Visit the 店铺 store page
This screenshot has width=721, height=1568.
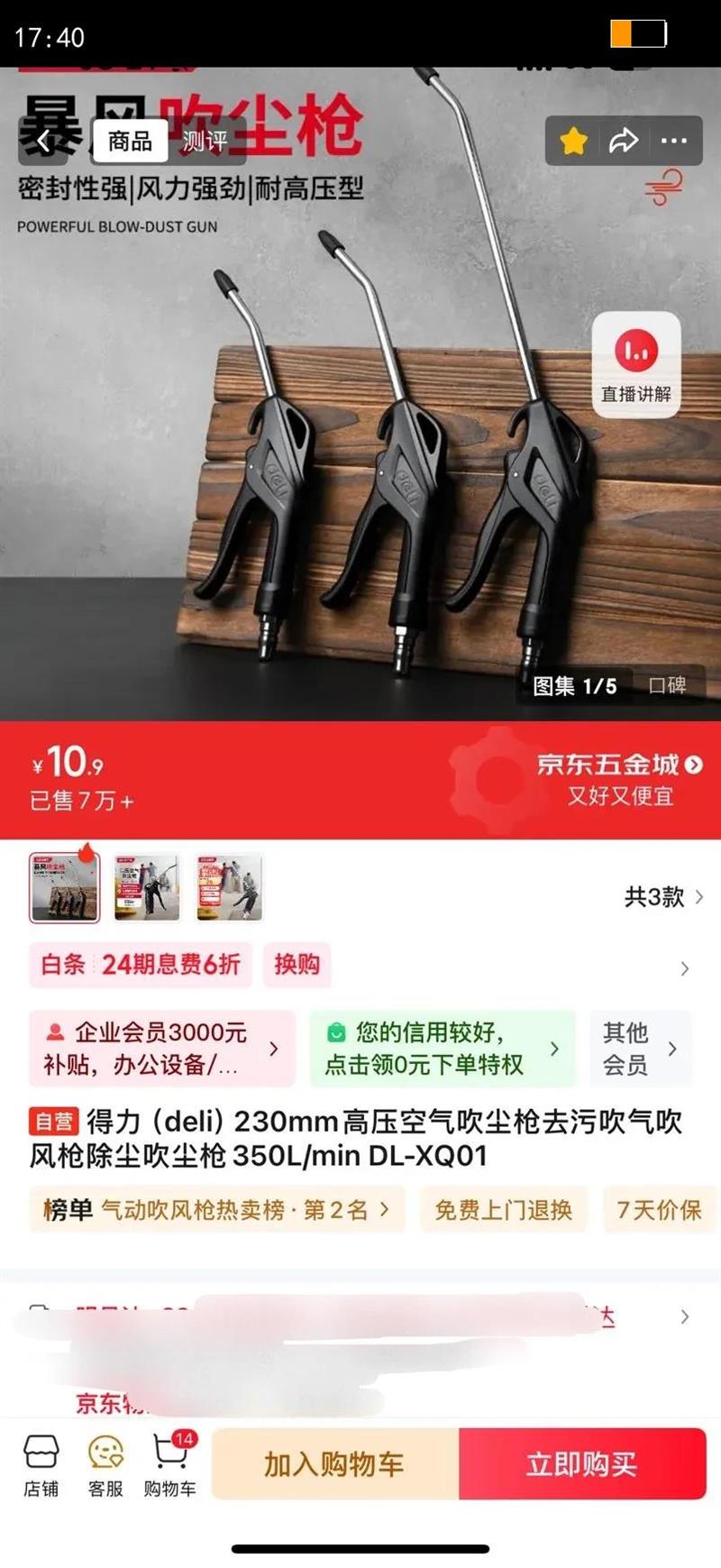tap(41, 1464)
